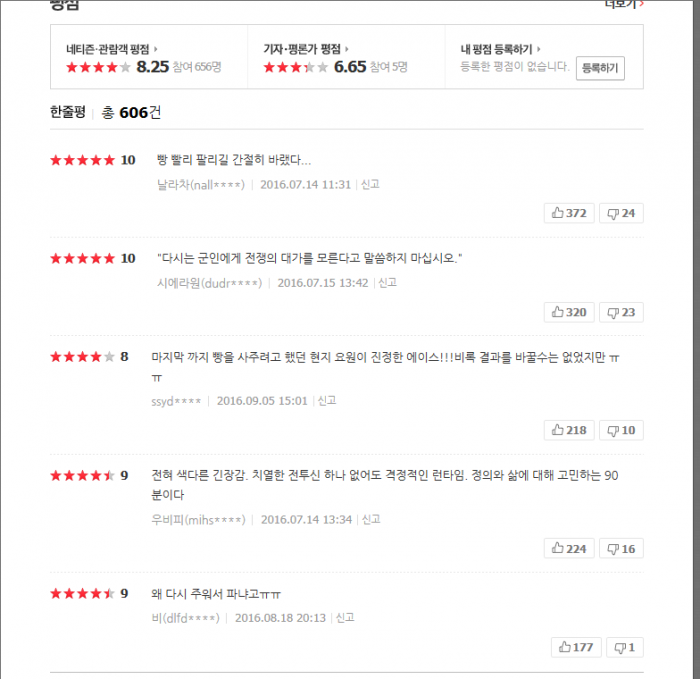Image resolution: width=700 pixels, height=679 pixels.
Task: Report the review by 날라차 via 신고
Action: coord(370,184)
